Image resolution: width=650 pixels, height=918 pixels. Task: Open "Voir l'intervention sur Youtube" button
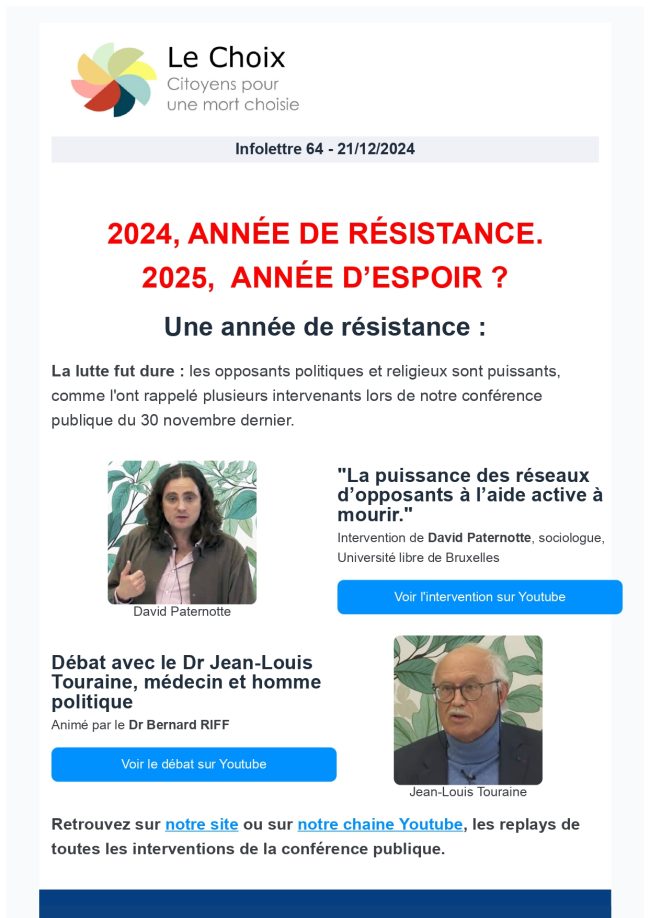click(x=479, y=597)
